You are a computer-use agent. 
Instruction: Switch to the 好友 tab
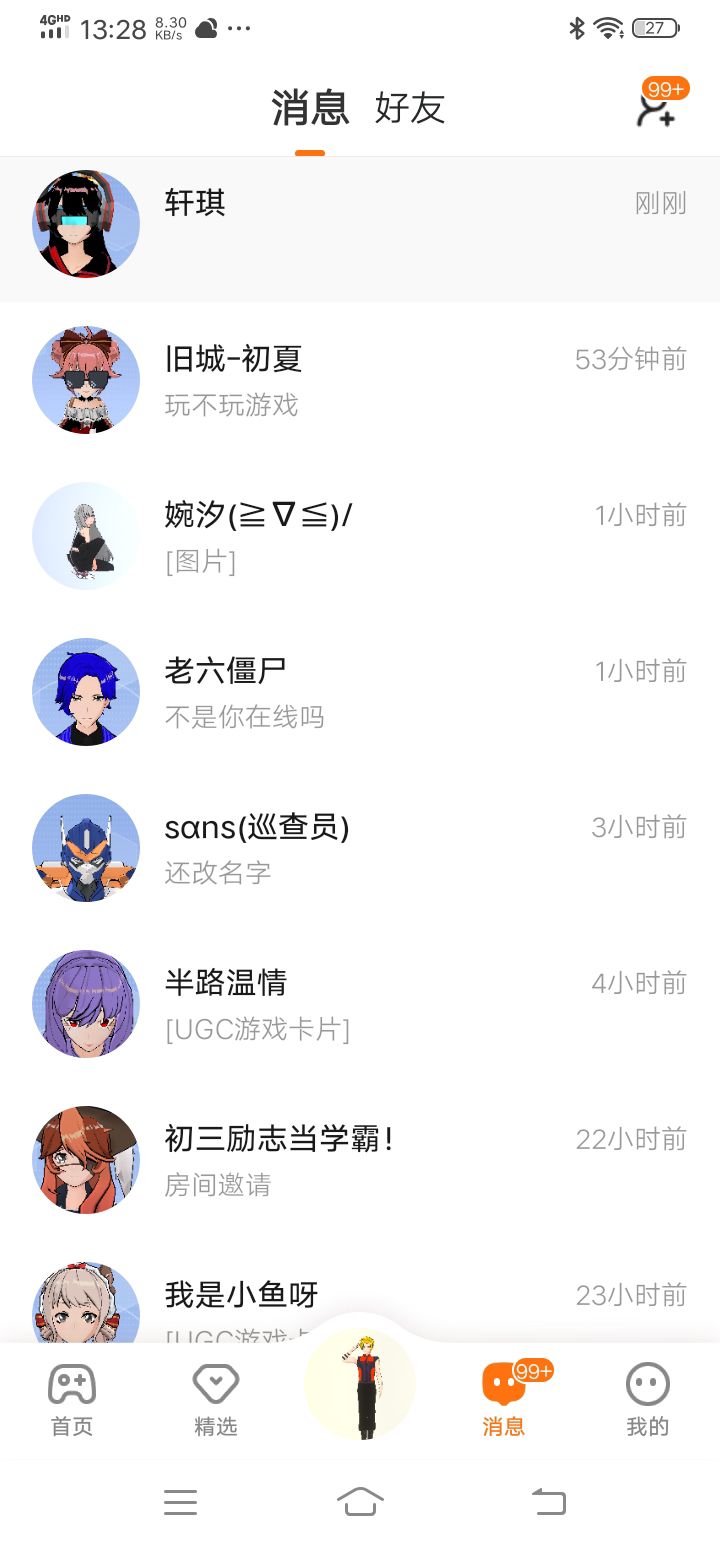(x=409, y=108)
